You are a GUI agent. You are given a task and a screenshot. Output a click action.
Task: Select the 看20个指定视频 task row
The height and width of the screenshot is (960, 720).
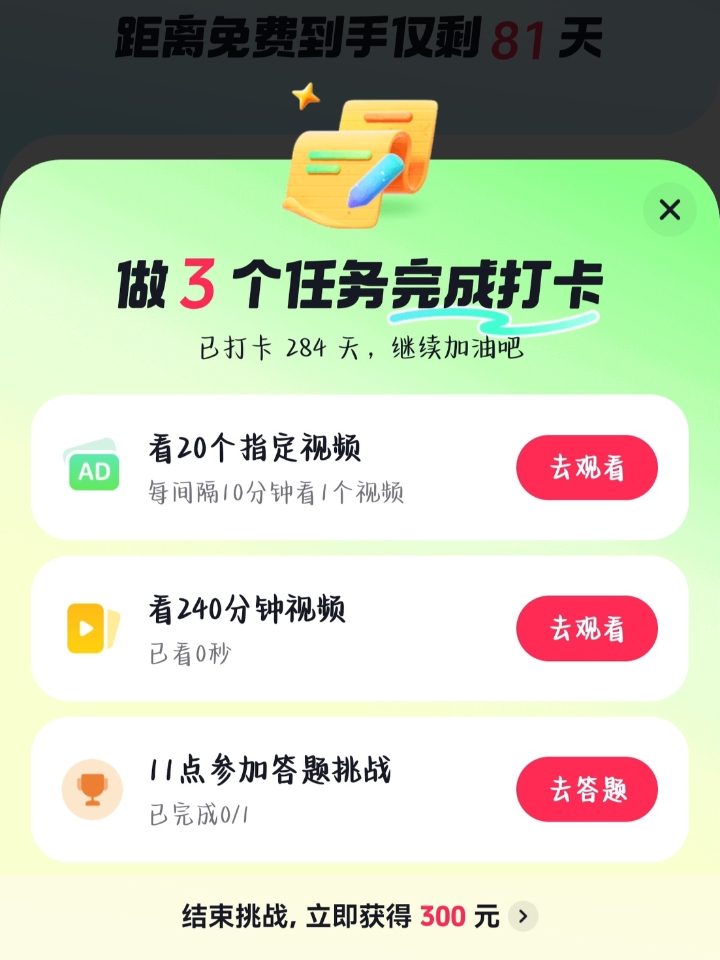[300, 467]
